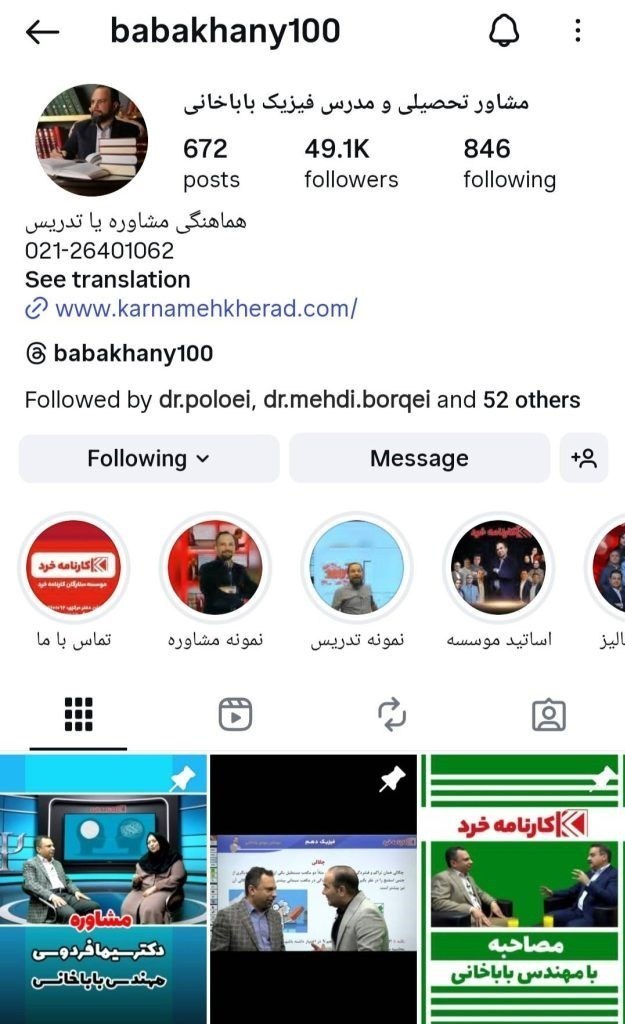Viewport: 625px width, 1024px height.
Task: View the profile picture
Action: (x=92, y=140)
